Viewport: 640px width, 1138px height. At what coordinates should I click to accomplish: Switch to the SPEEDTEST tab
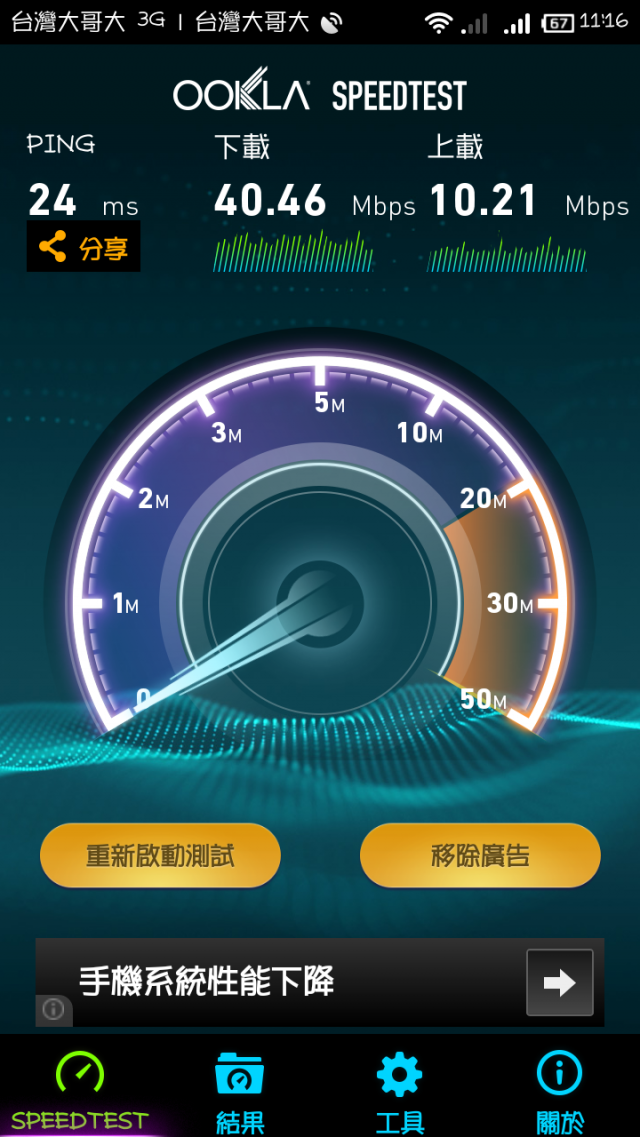coord(80,1088)
